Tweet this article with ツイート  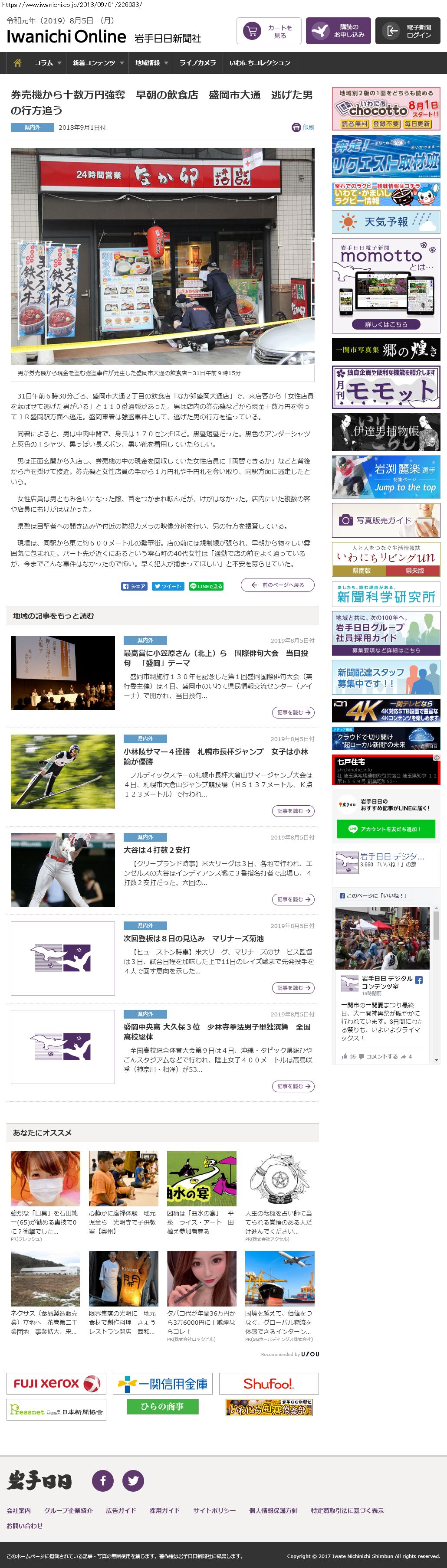(x=168, y=586)
